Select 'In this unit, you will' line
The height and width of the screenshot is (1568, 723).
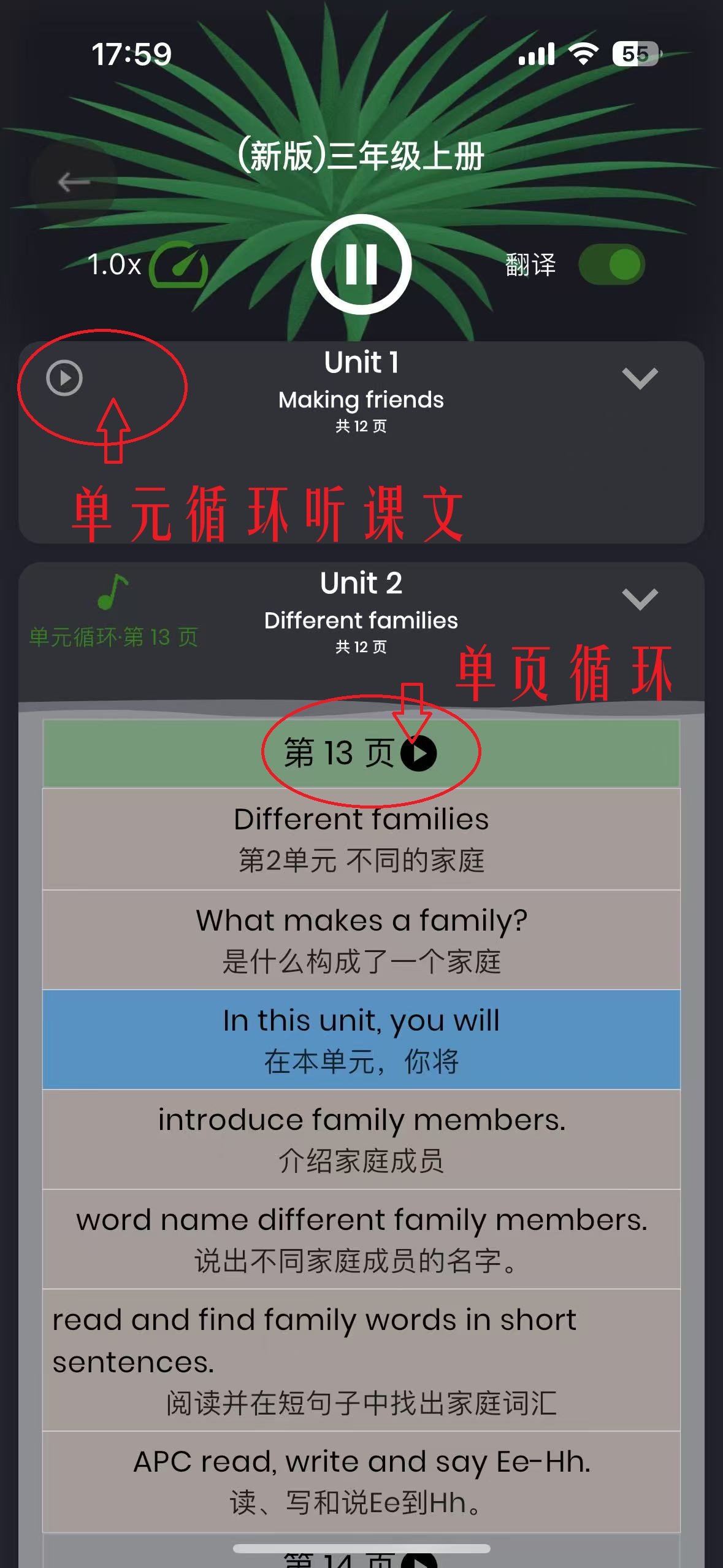pos(361,1039)
